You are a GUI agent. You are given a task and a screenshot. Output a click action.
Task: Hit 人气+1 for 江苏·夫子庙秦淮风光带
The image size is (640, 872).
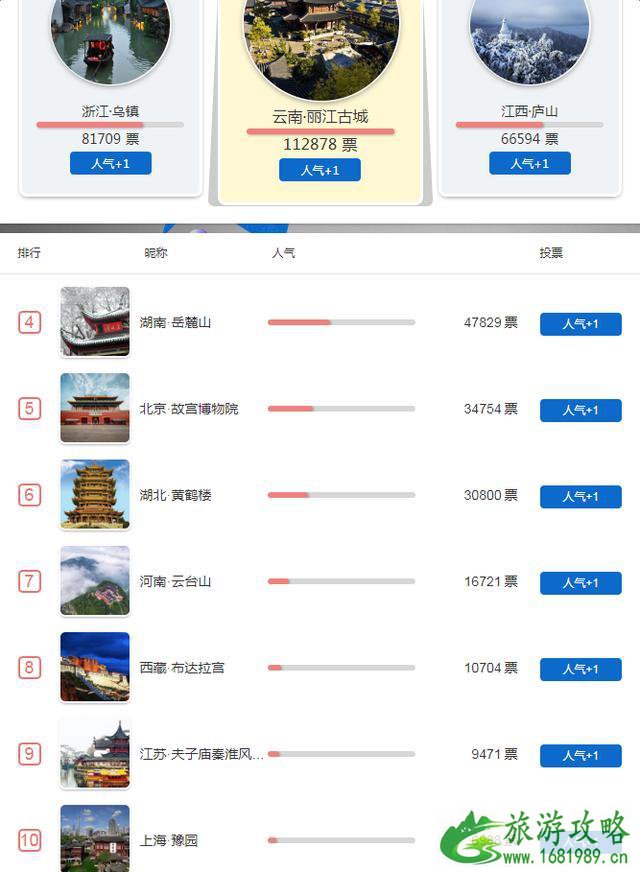580,755
